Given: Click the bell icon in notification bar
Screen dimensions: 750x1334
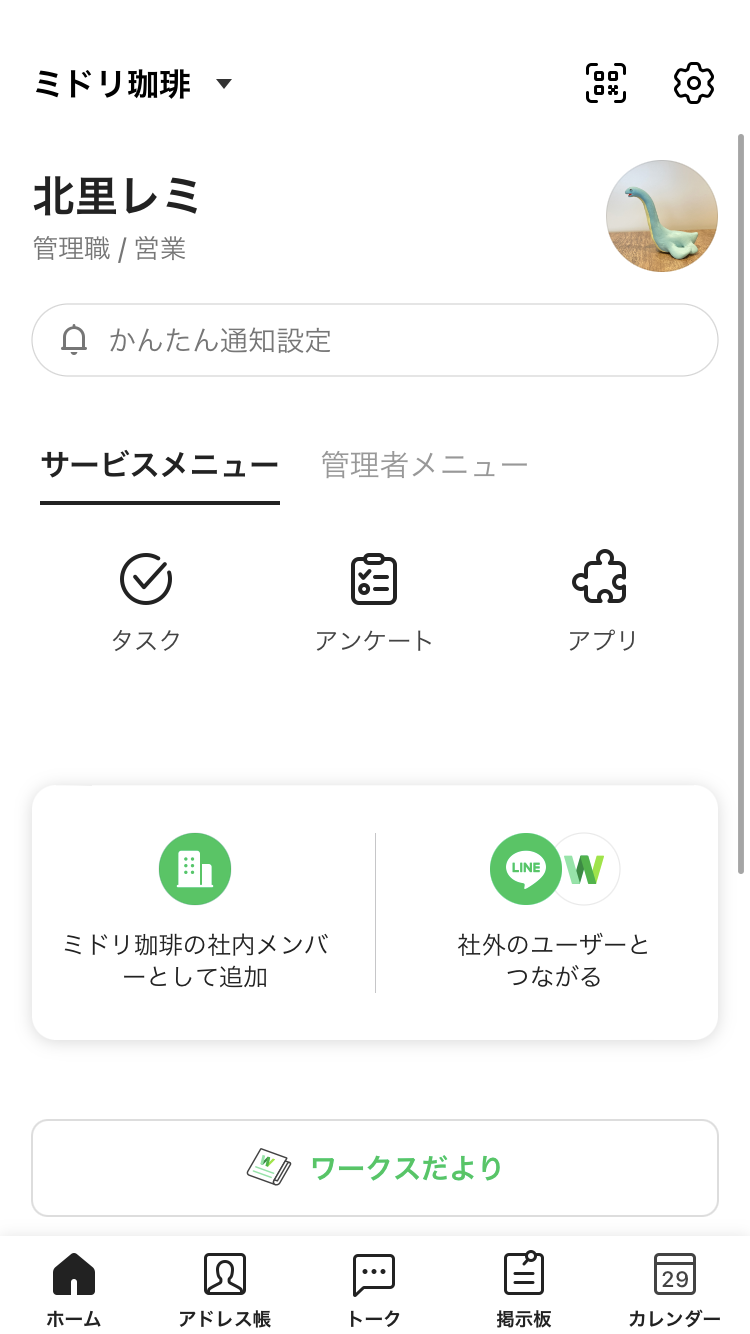Looking at the screenshot, I should point(74,340).
